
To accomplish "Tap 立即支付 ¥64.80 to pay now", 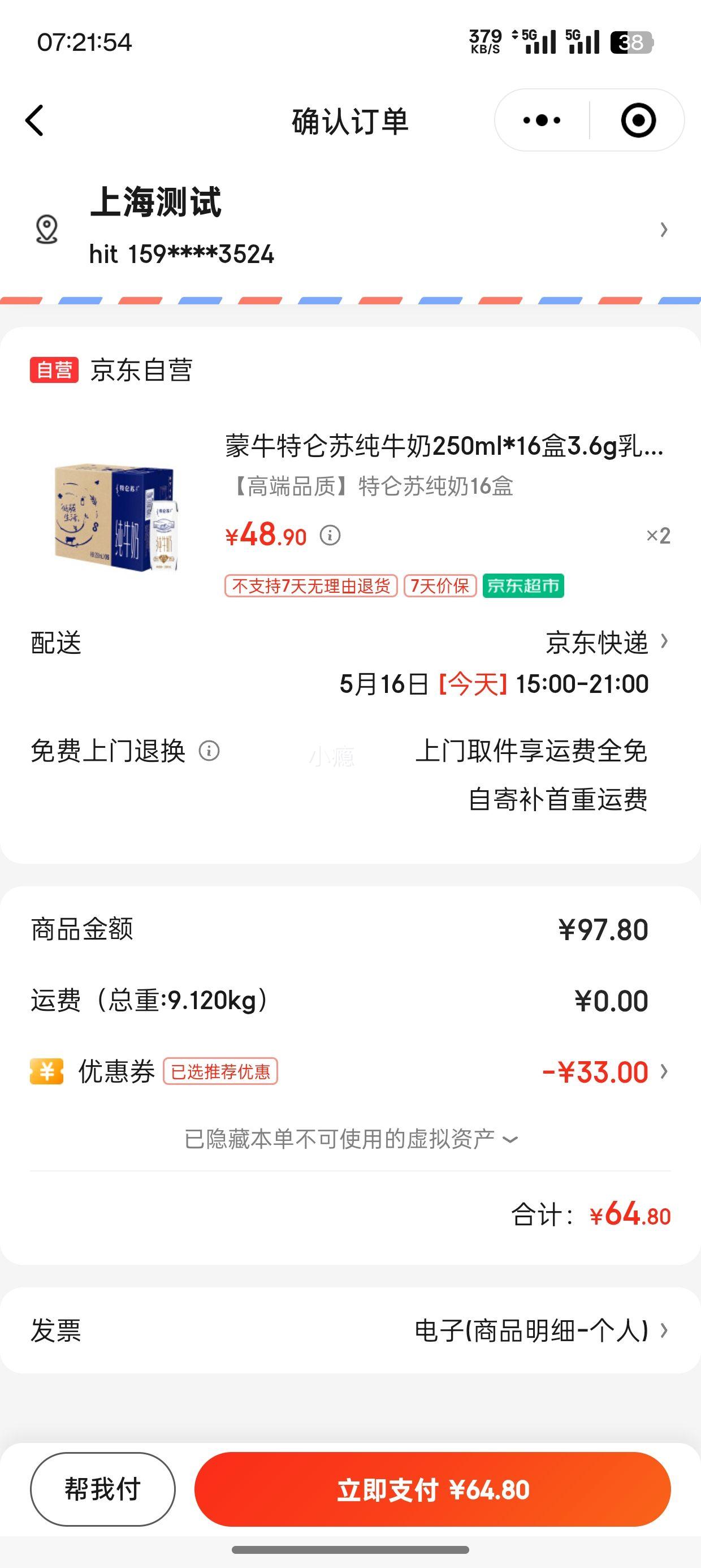I will coord(432,1489).
